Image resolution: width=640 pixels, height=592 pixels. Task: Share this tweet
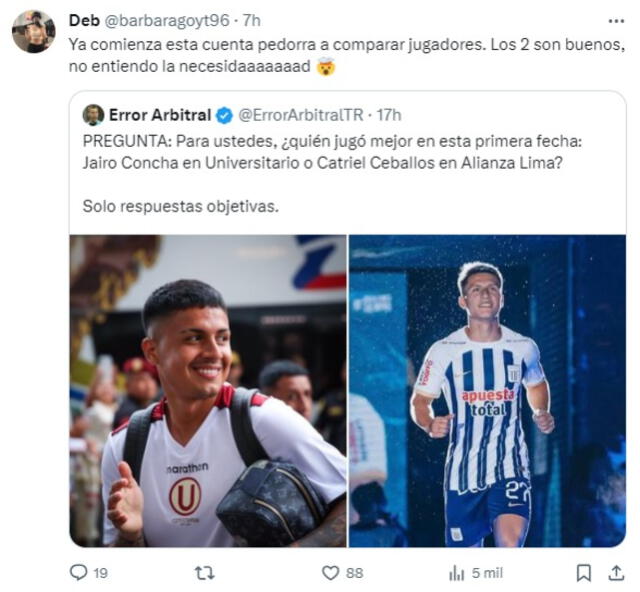pyautogui.click(x=615, y=572)
